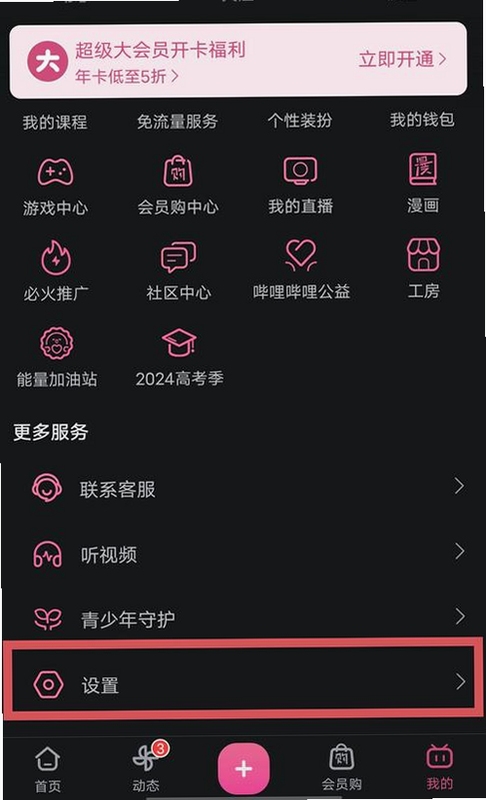
Task: Open 必火推广
Action: tap(56, 272)
